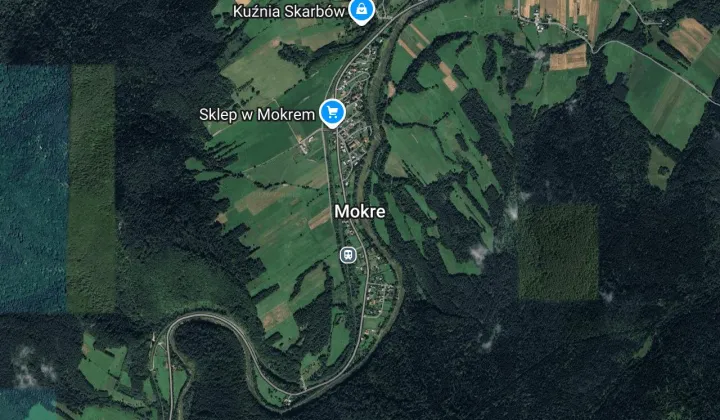The height and width of the screenshot is (420, 720).
Task: Open the Kuźnia Skarbów place marker
Action: [x=361, y=11]
